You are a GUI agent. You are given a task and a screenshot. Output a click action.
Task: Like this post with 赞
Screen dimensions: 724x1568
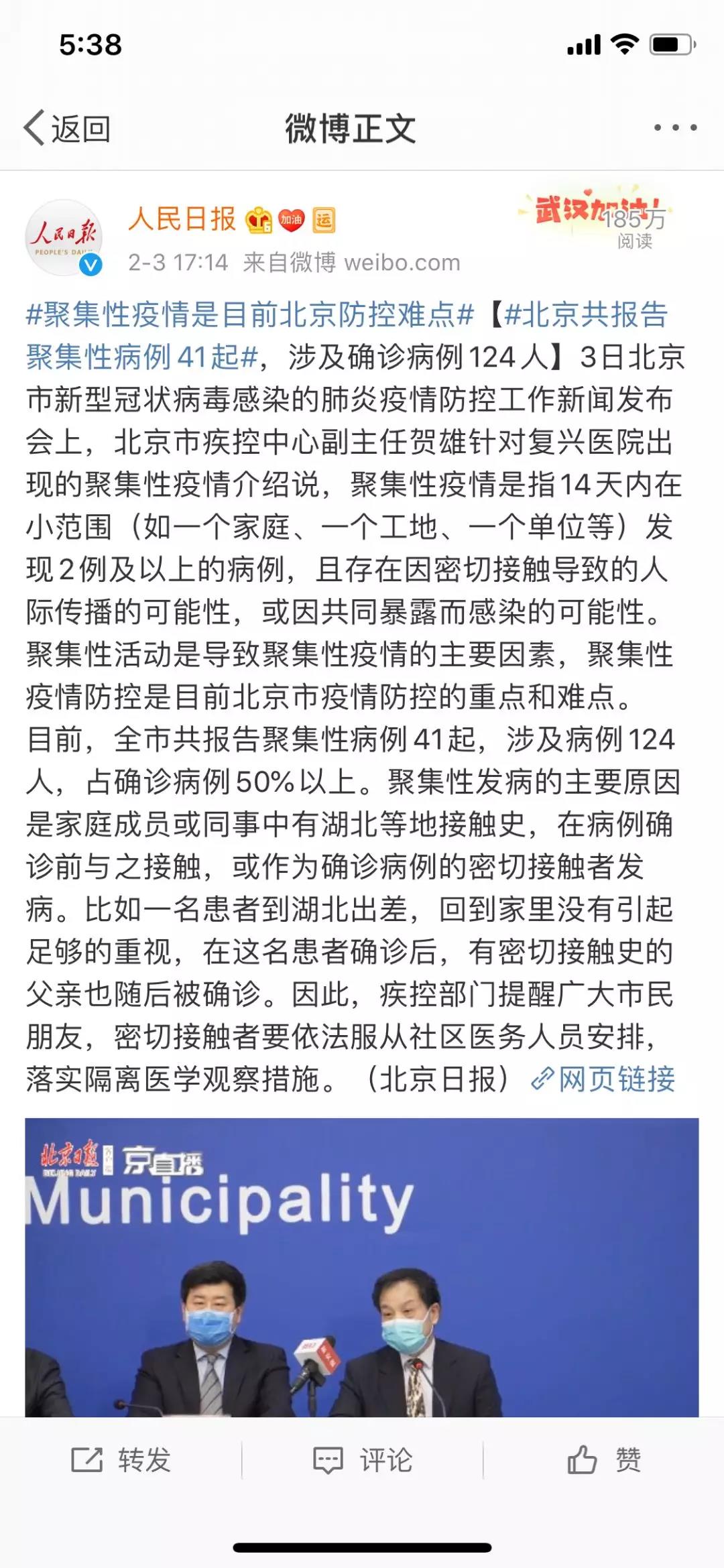[x=604, y=1459]
